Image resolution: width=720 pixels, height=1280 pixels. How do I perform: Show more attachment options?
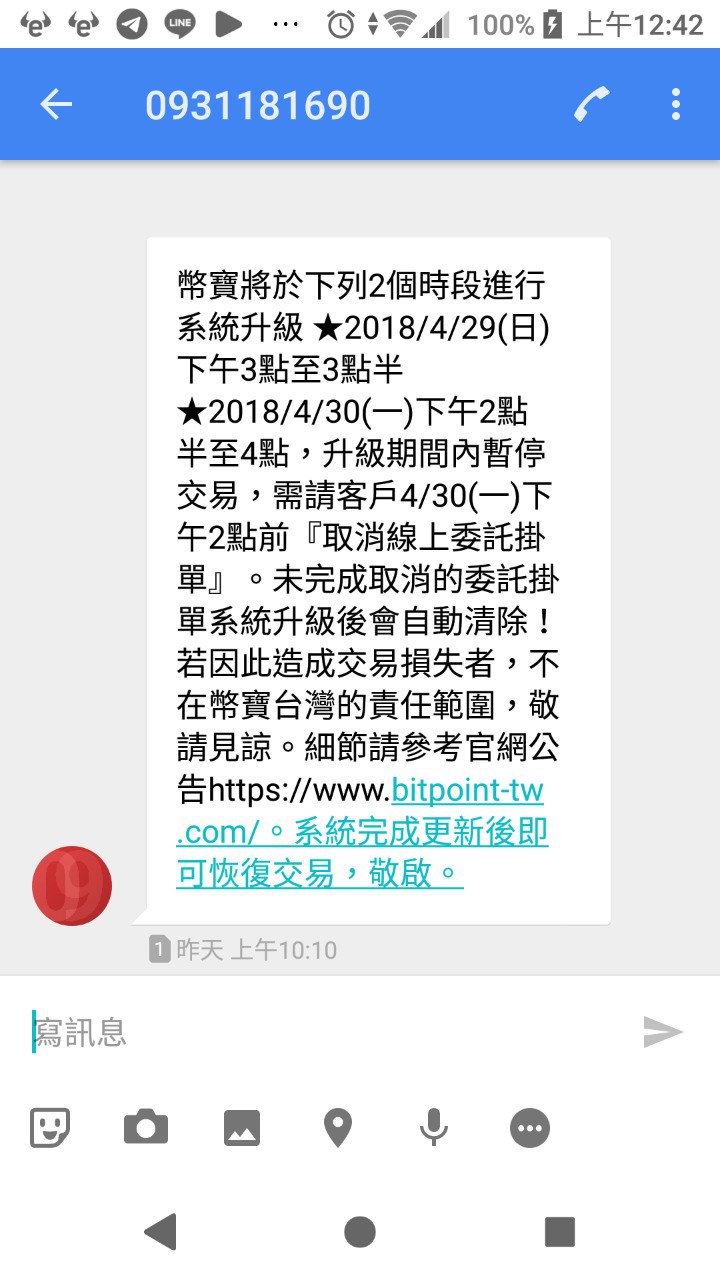click(x=530, y=1128)
